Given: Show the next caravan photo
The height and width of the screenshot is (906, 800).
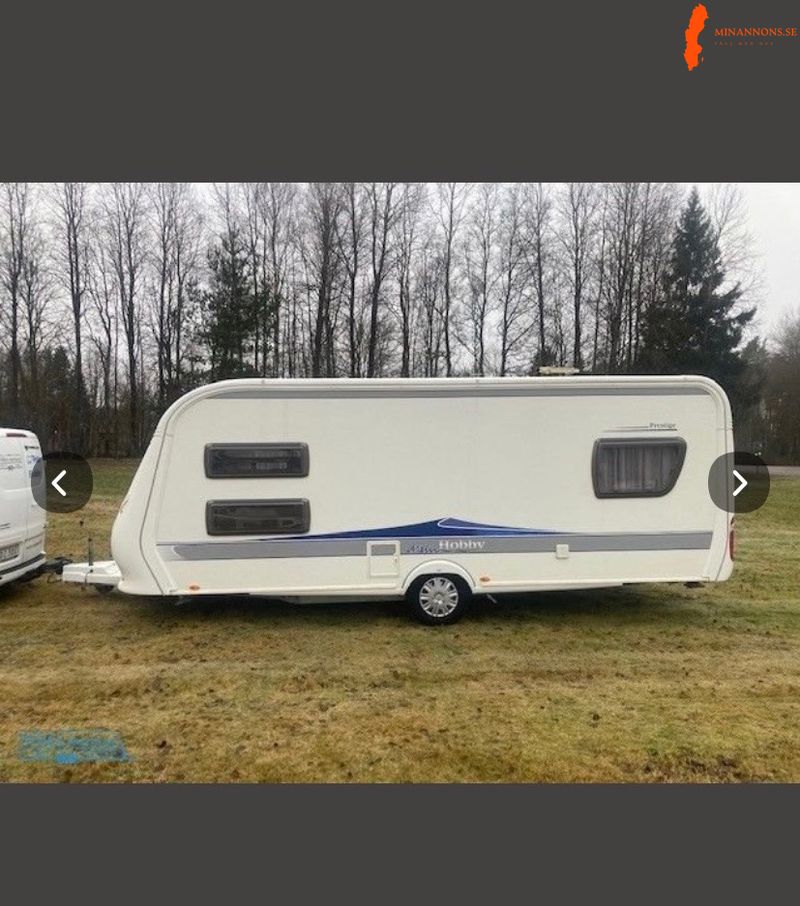Looking at the screenshot, I should pos(738,483).
